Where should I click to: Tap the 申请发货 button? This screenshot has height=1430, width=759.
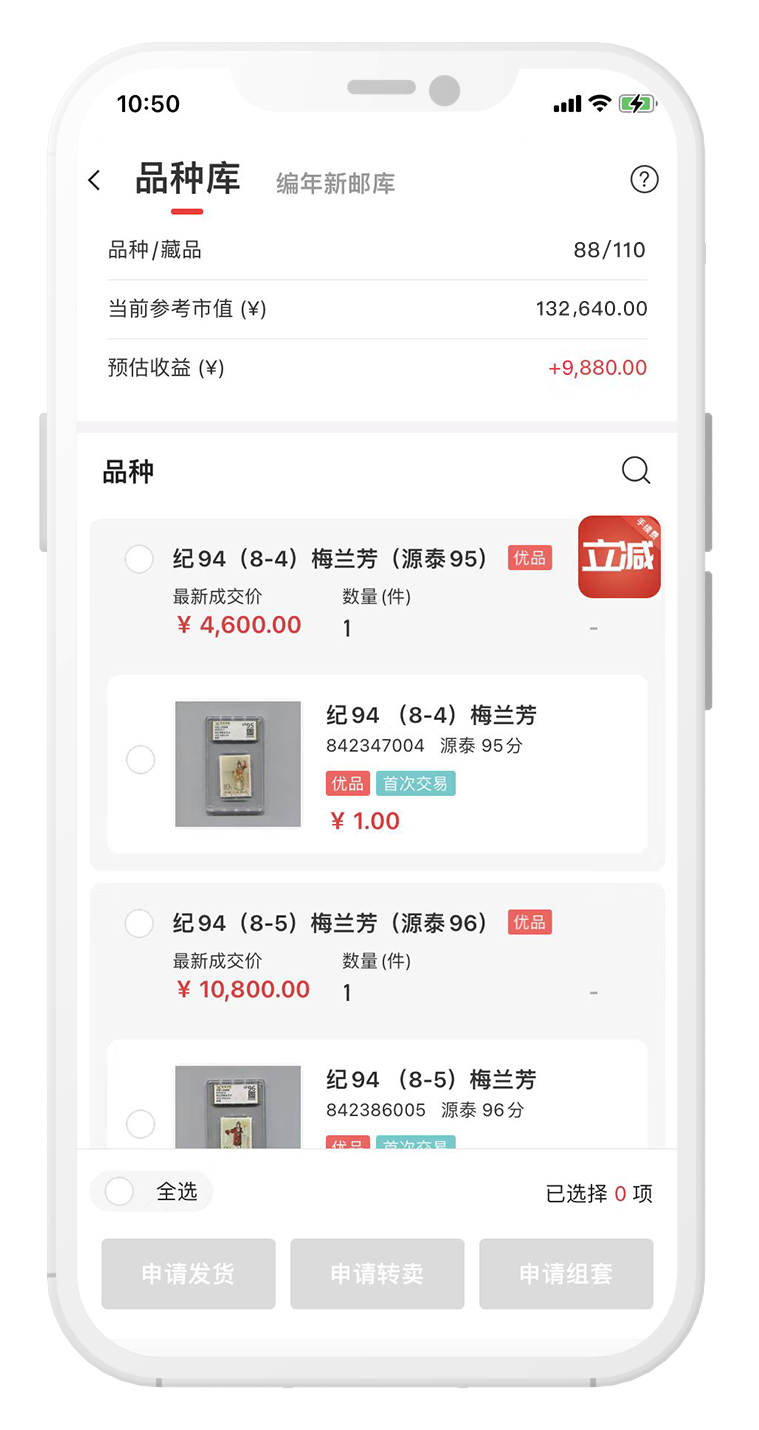click(188, 1274)
